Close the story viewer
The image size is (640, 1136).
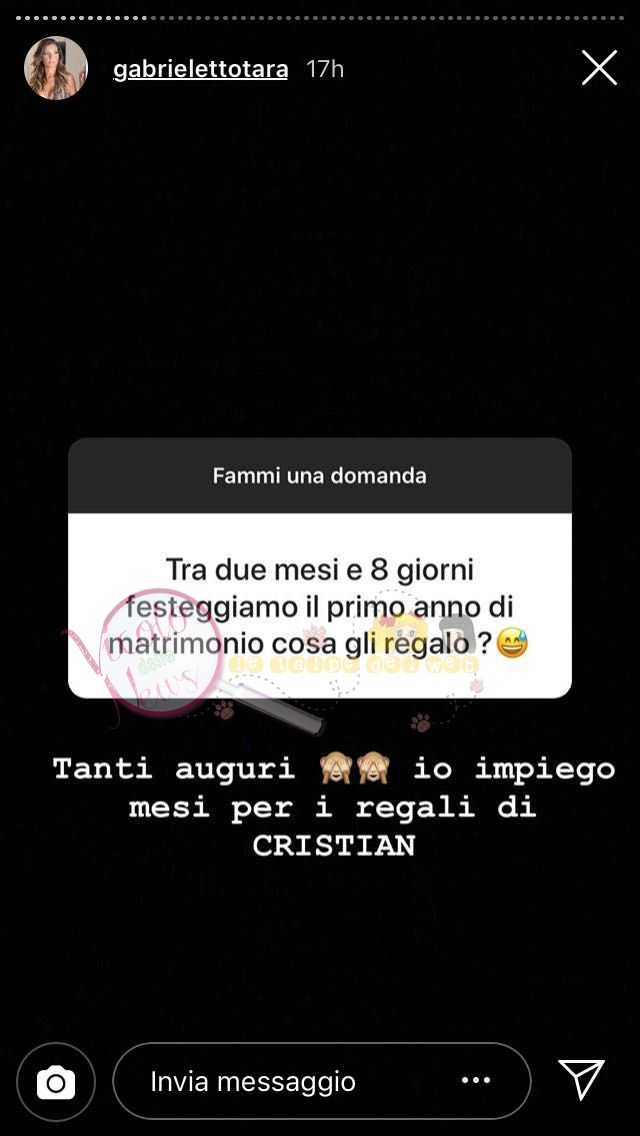point(599,68)
